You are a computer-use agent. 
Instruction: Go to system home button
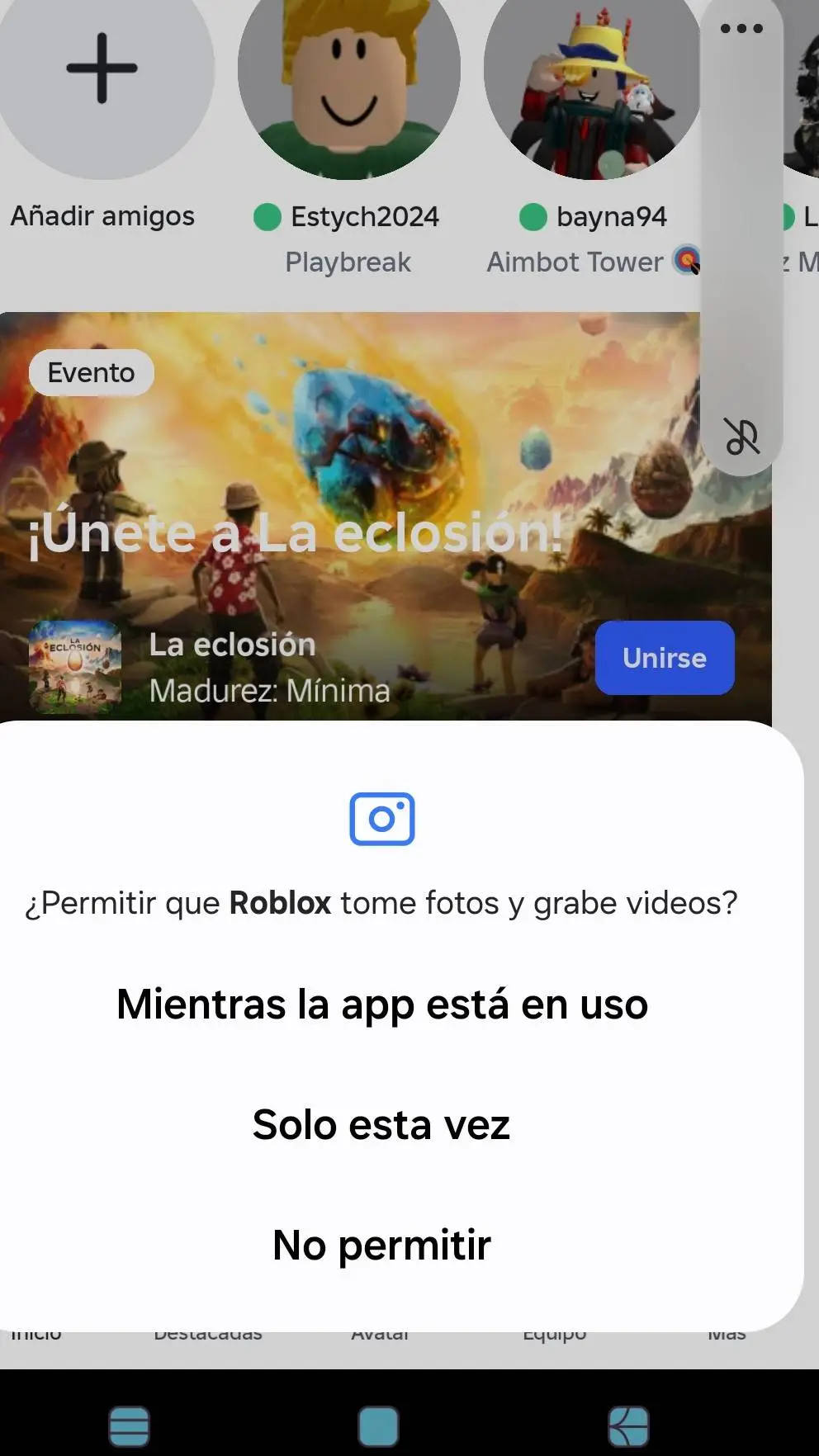click(x=378, y=1426)
